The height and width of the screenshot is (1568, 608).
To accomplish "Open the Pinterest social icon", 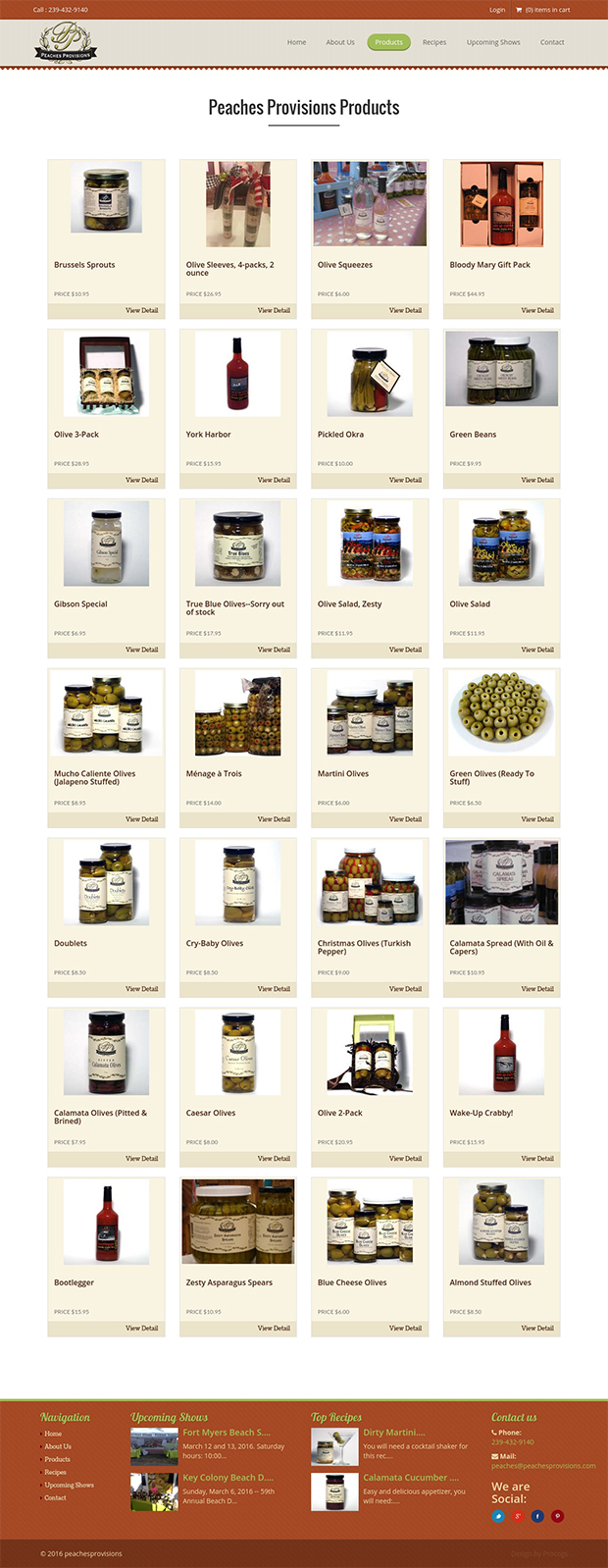I will point(557,1516).
